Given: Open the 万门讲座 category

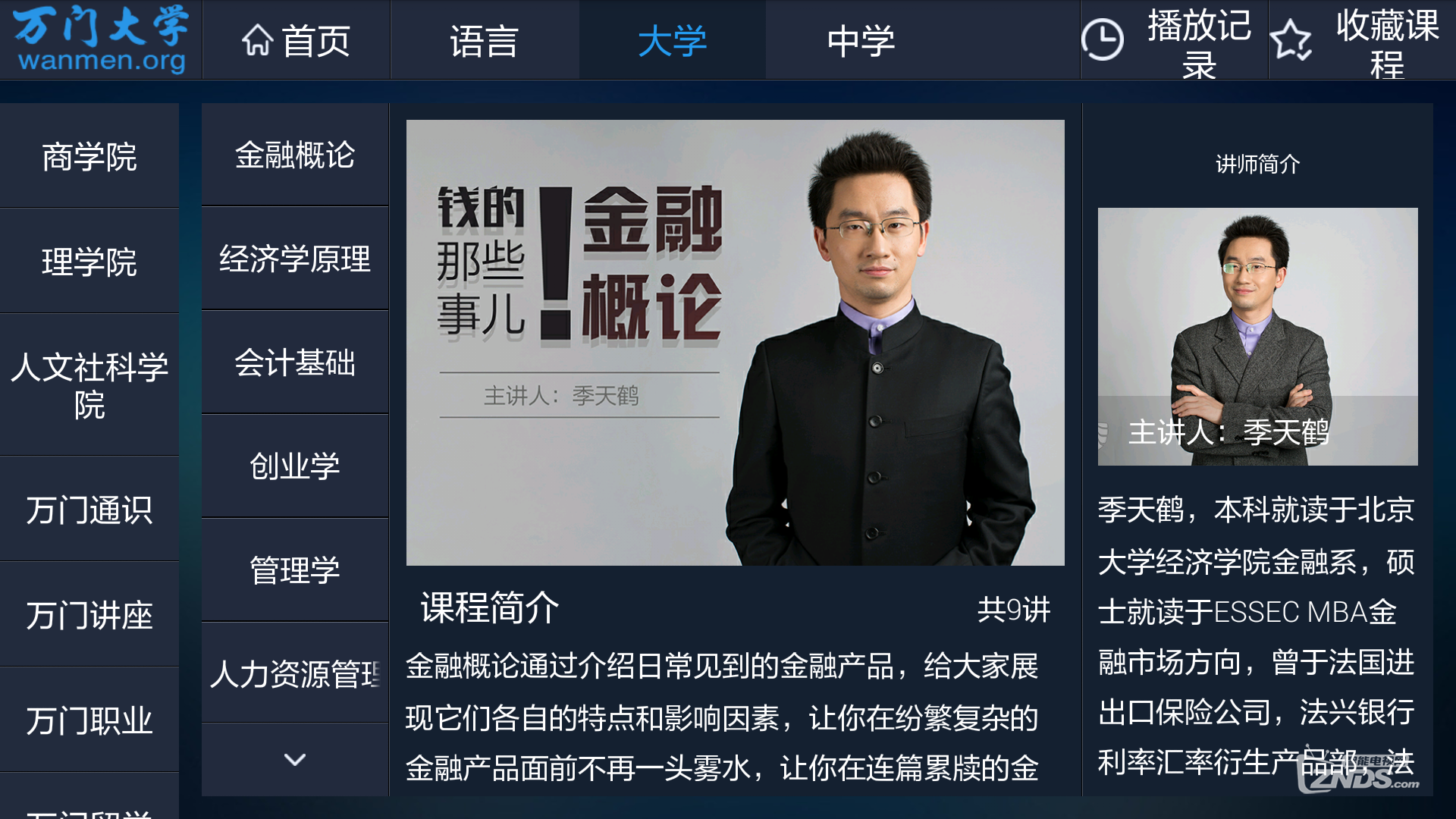Looking at the screenshot, I should [89, 615].
